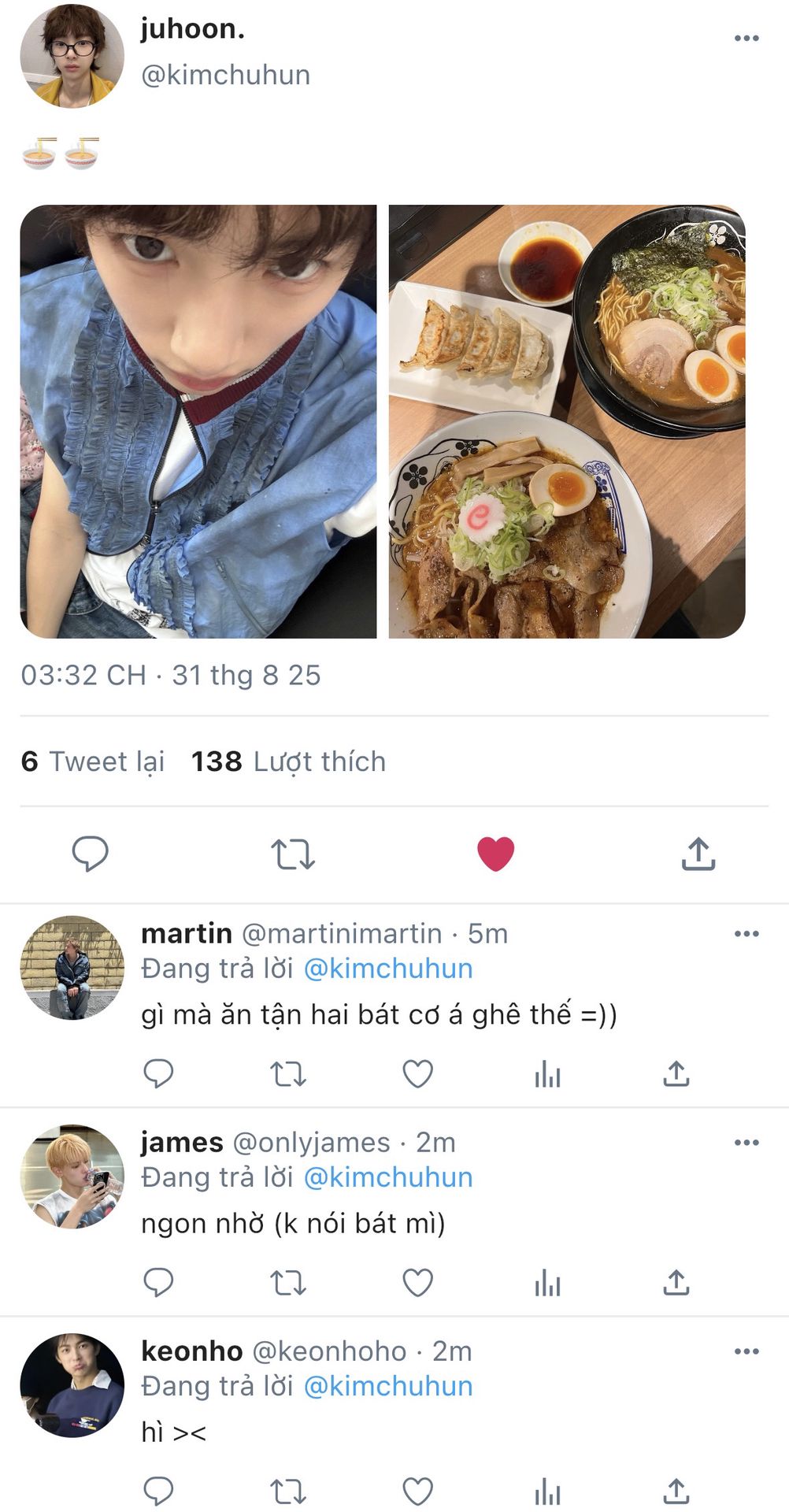Open the overflow menu on juhoon's tweet
789x1512 pixels.
pos(746,38)
